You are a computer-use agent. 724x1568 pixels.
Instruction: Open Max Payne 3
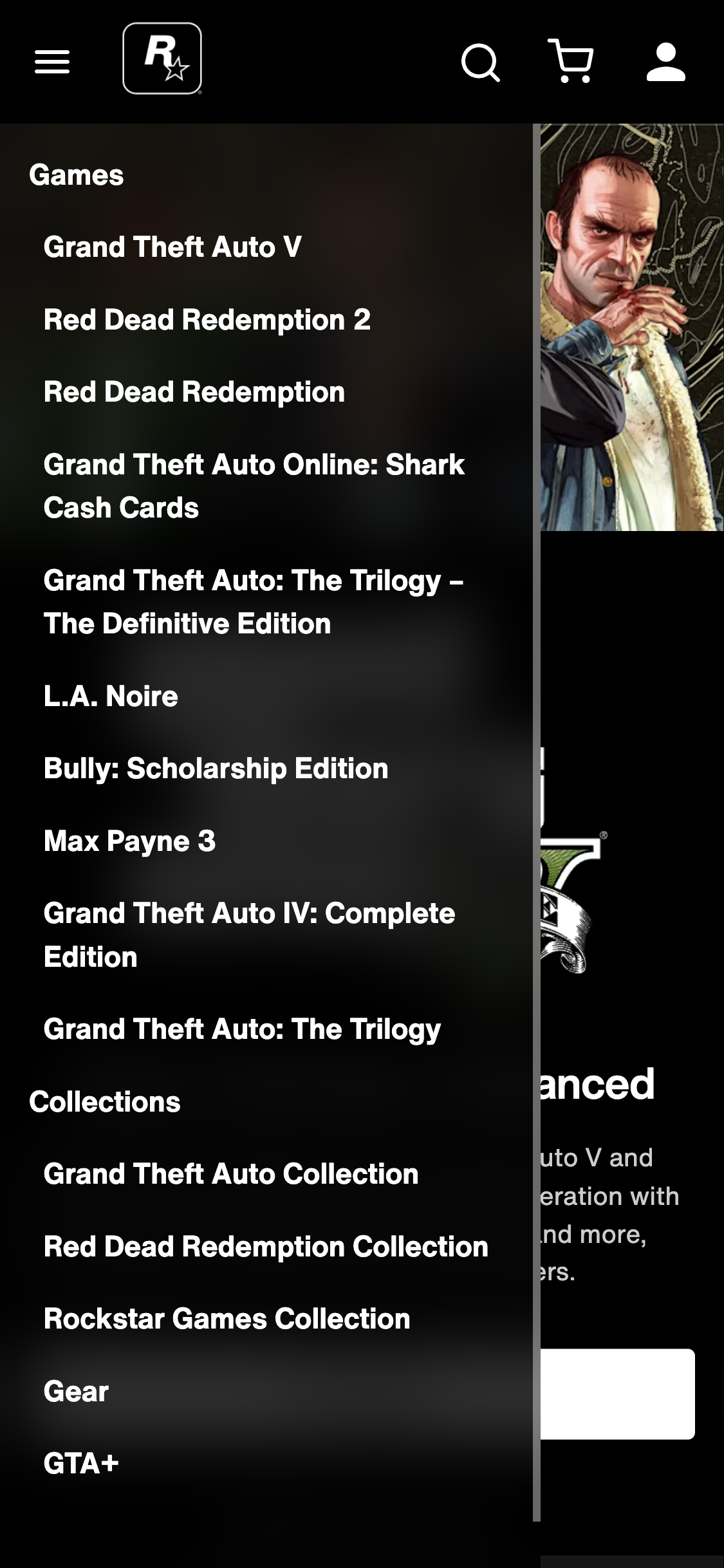[131, 840]
